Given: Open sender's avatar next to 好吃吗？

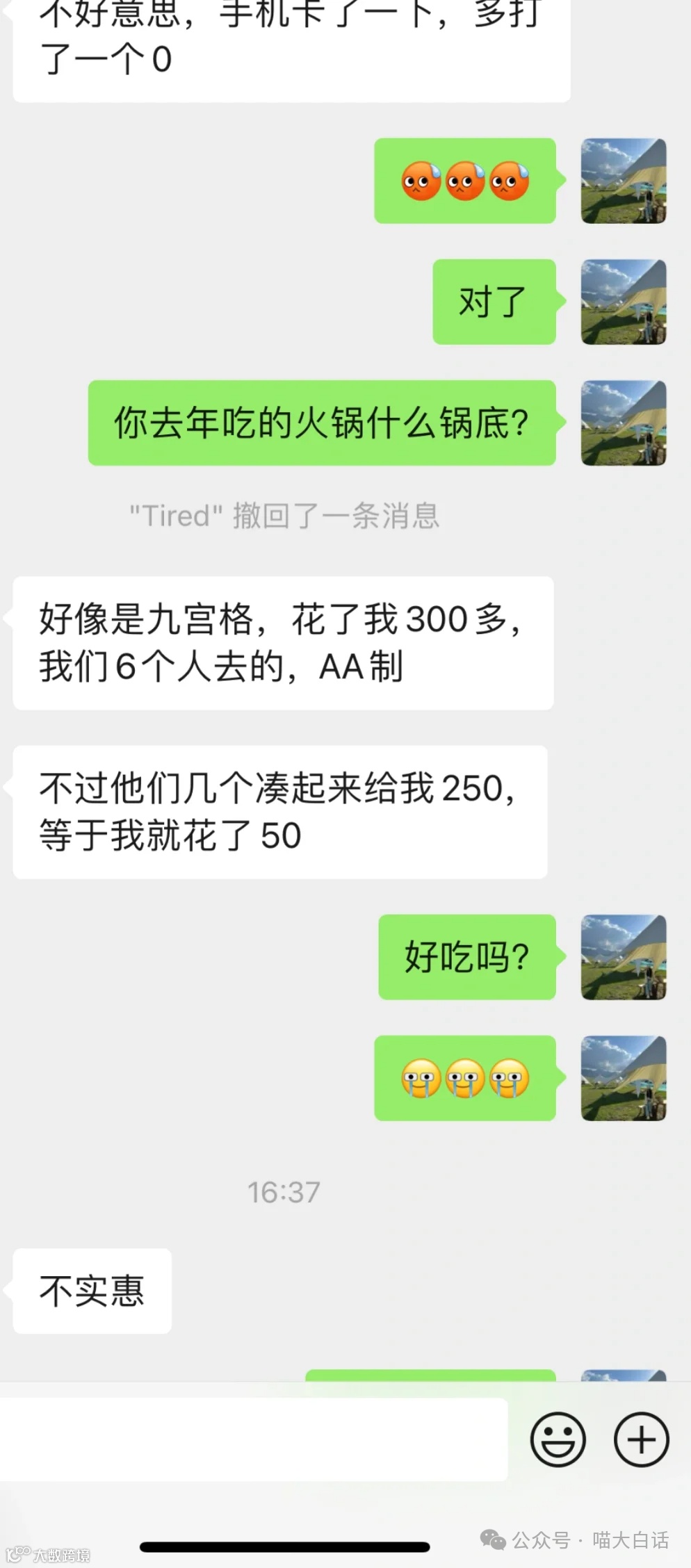Looking at the screenshot, I should click(624, 957).
